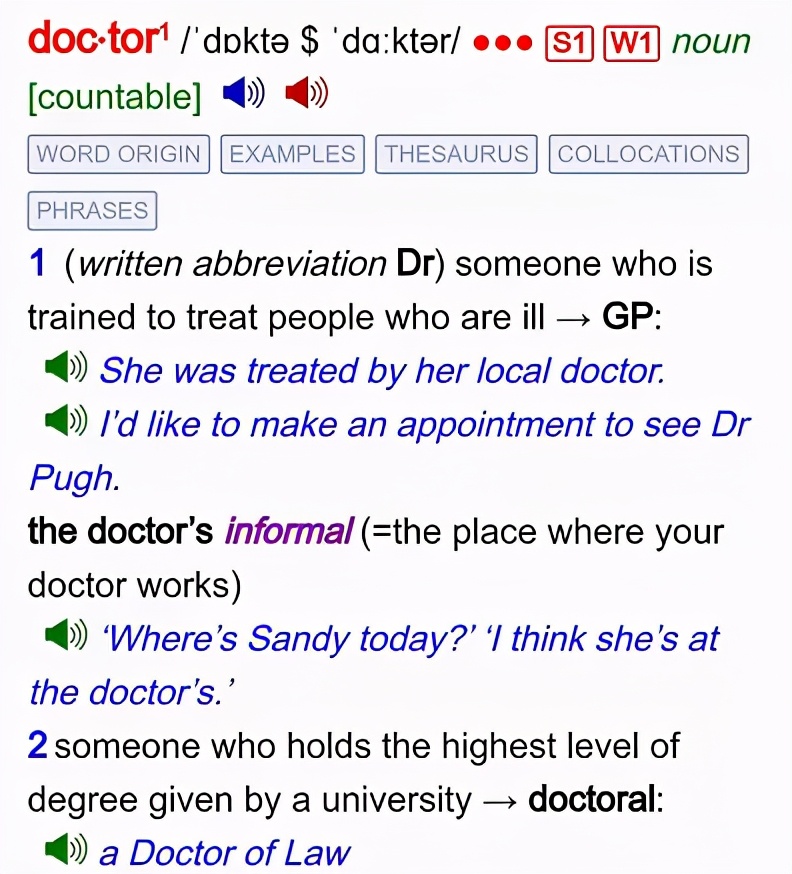792x874 pixels.
Task: Open the THESAURUS section
Action: 456,154
